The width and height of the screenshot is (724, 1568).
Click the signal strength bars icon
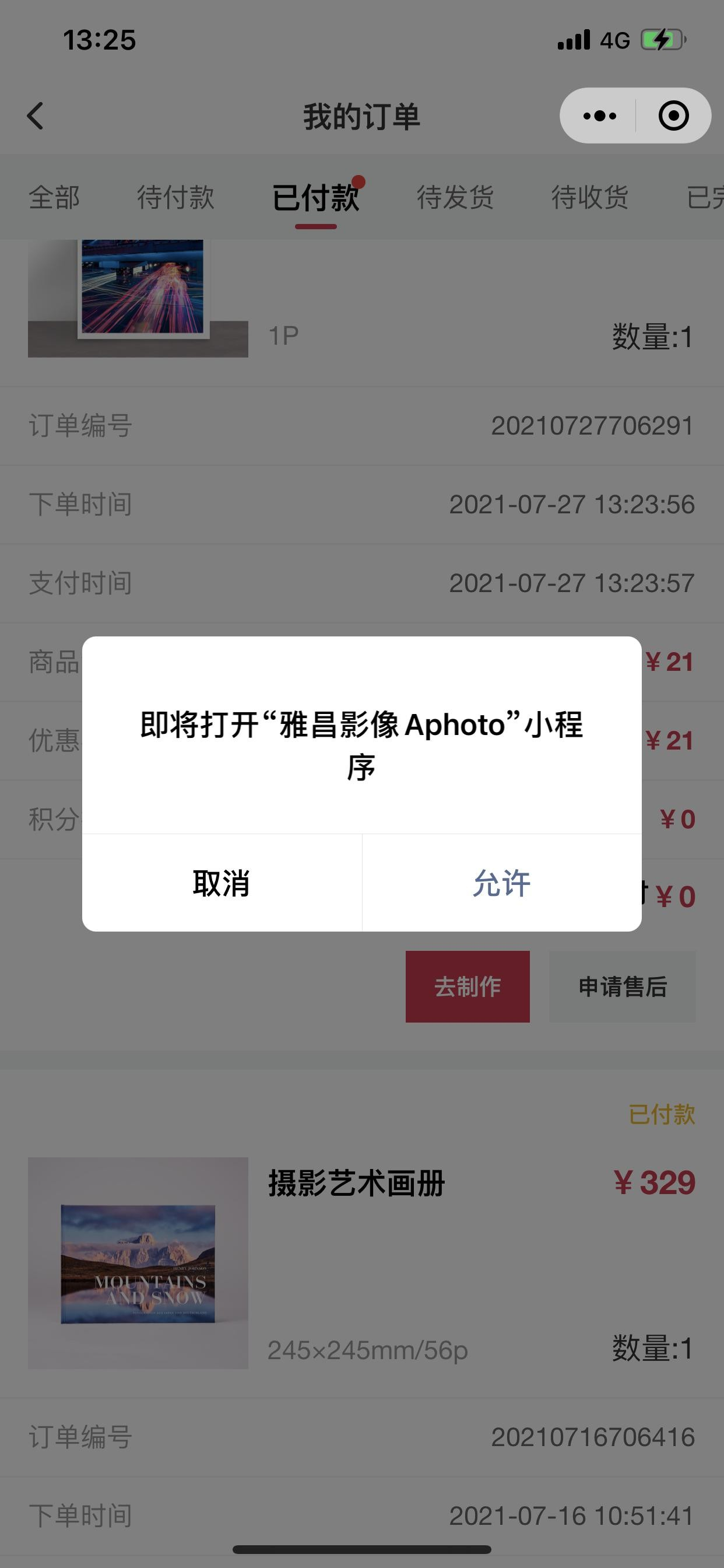coord(574,39)
